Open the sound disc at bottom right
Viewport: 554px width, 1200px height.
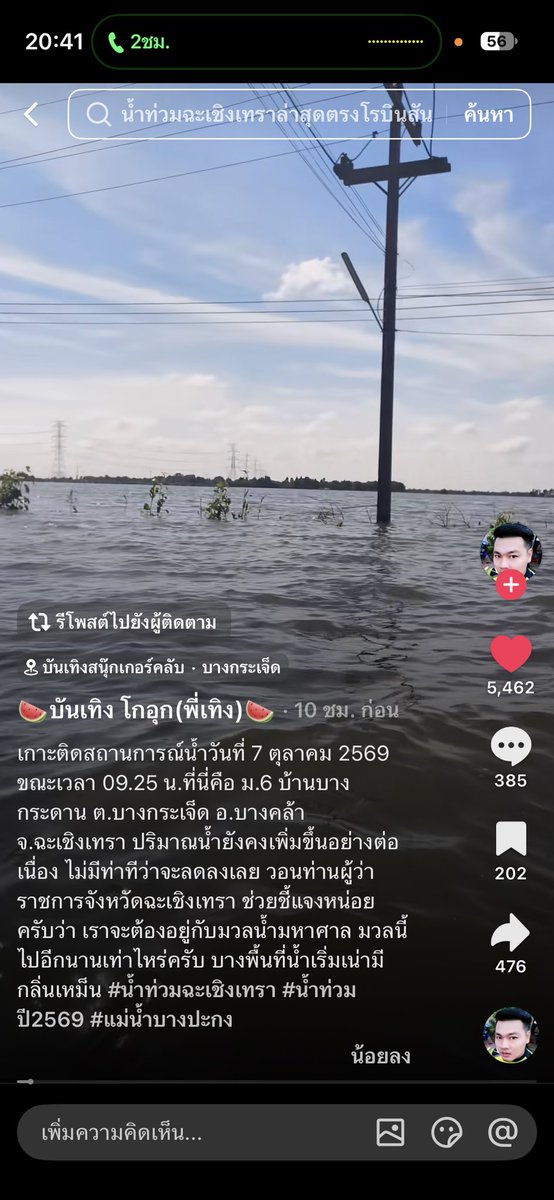coord(511,1035)
